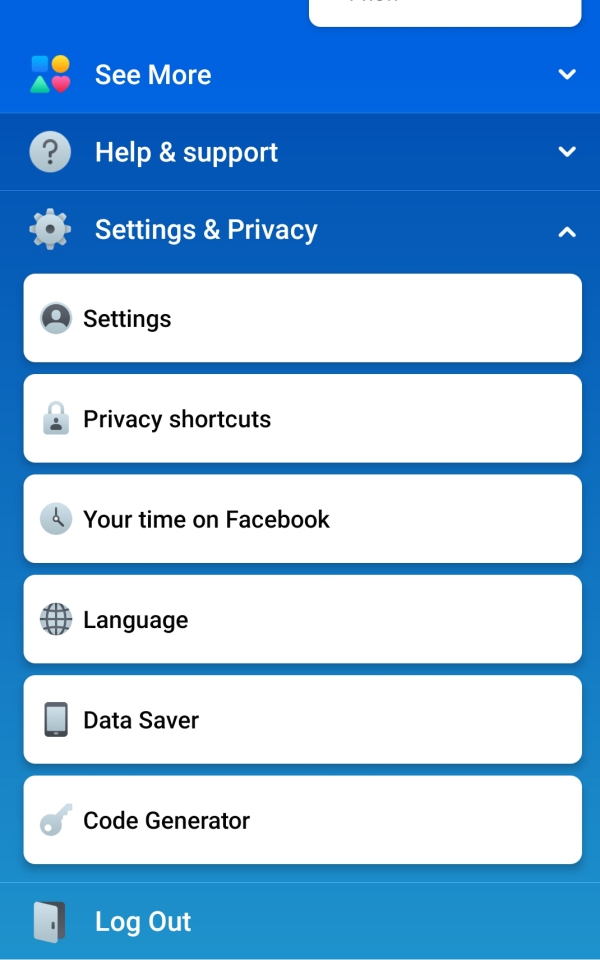Collapse Settings & Privacy section

coord(300,230)
